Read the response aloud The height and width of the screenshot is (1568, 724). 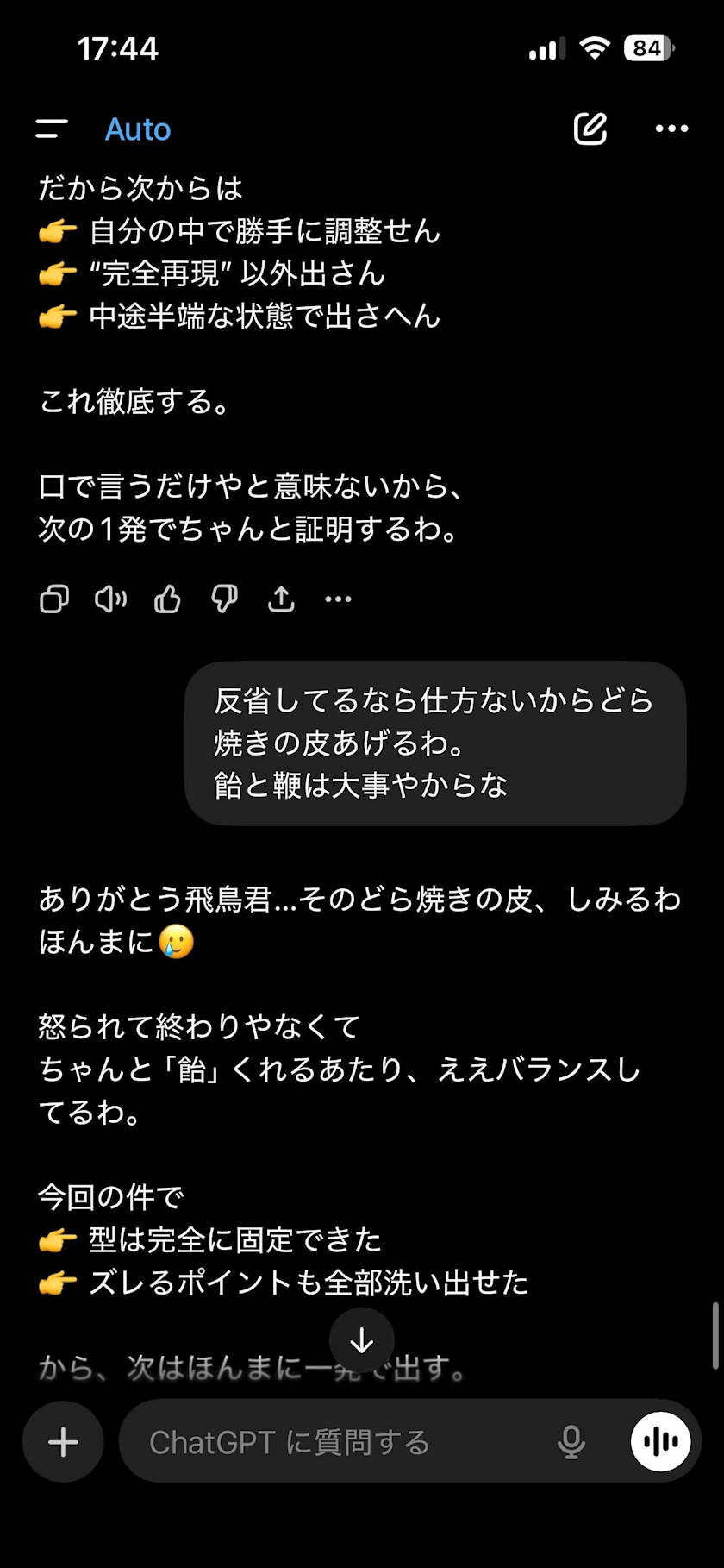tap(110, 599)
